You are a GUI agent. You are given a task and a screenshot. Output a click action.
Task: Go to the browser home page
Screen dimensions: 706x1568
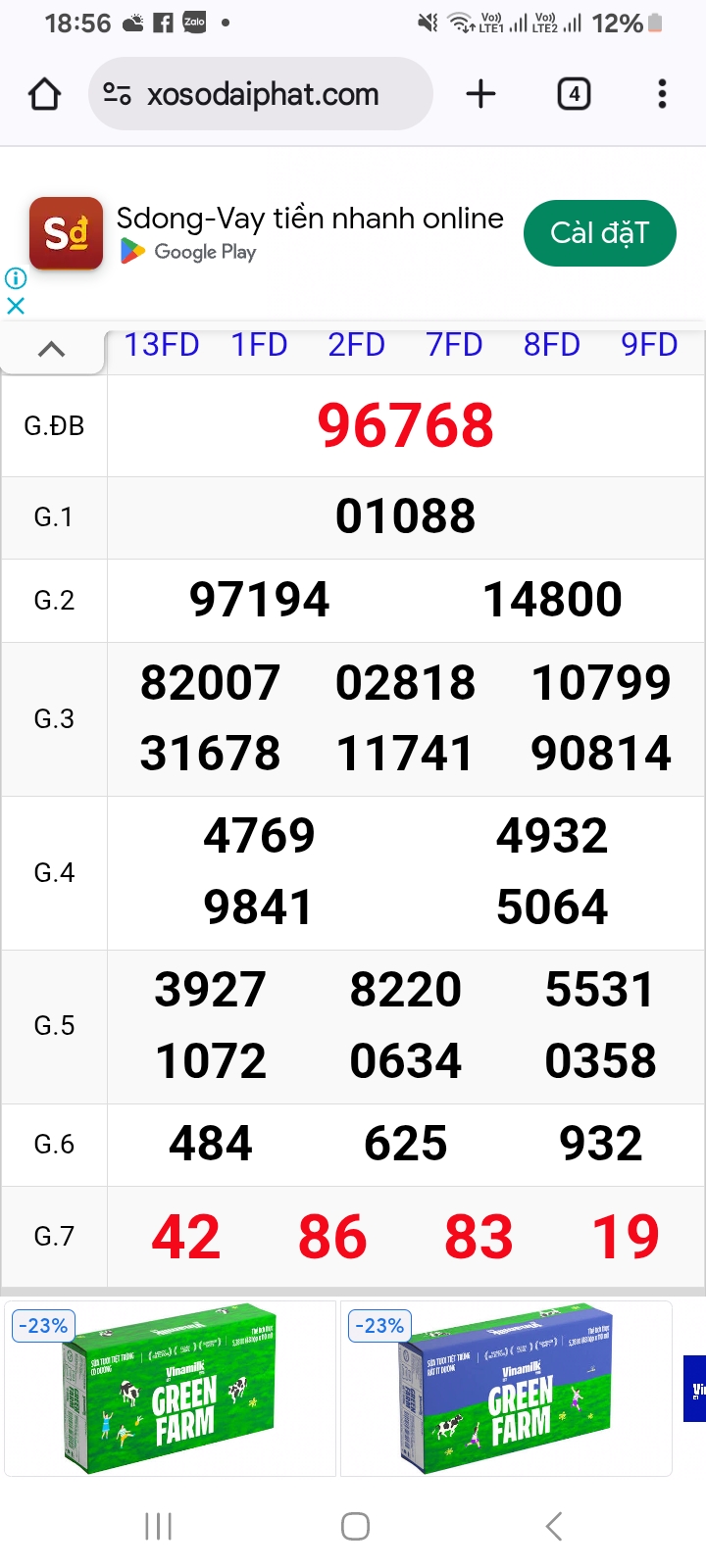pyautogui.click(x=45, y=94)
